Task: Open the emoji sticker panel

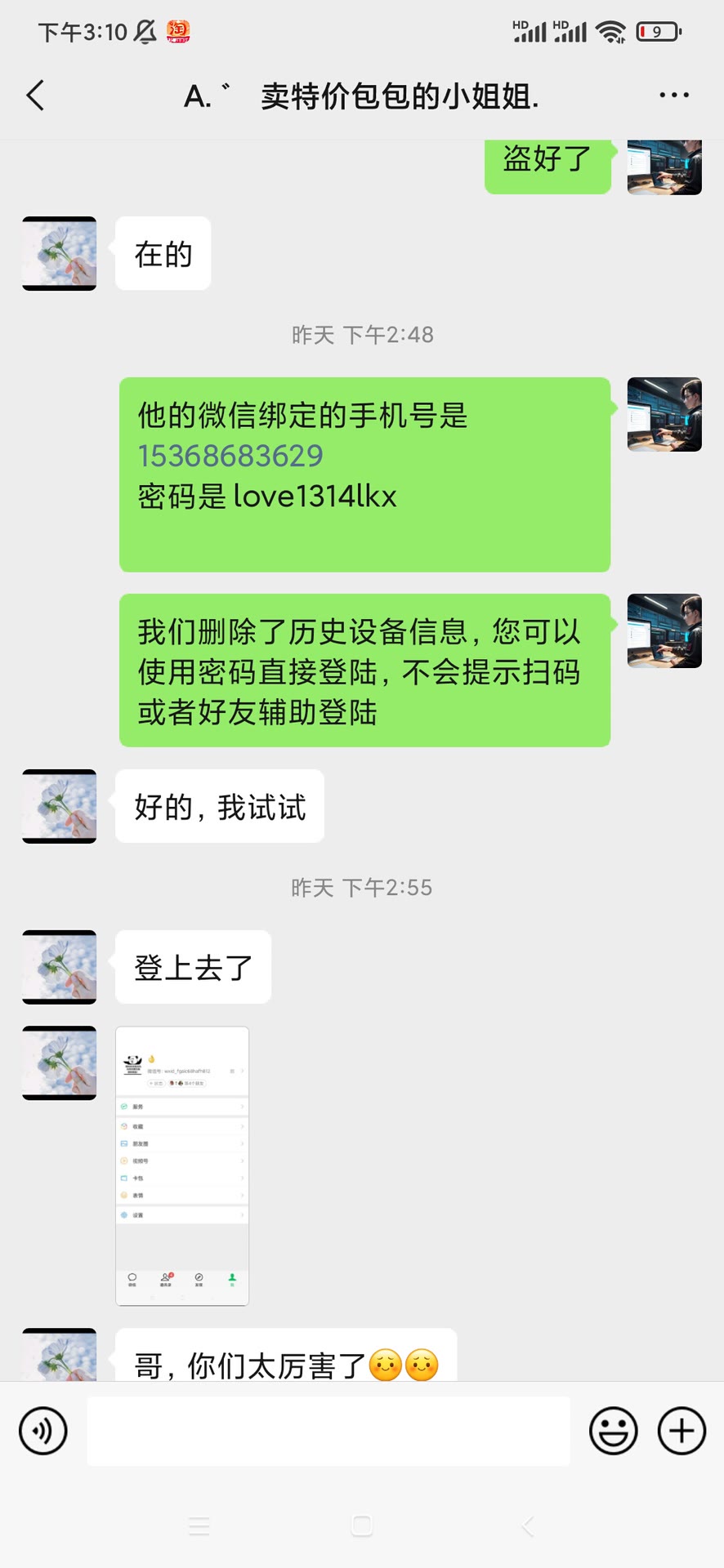Action: [x=613, y=1431]
